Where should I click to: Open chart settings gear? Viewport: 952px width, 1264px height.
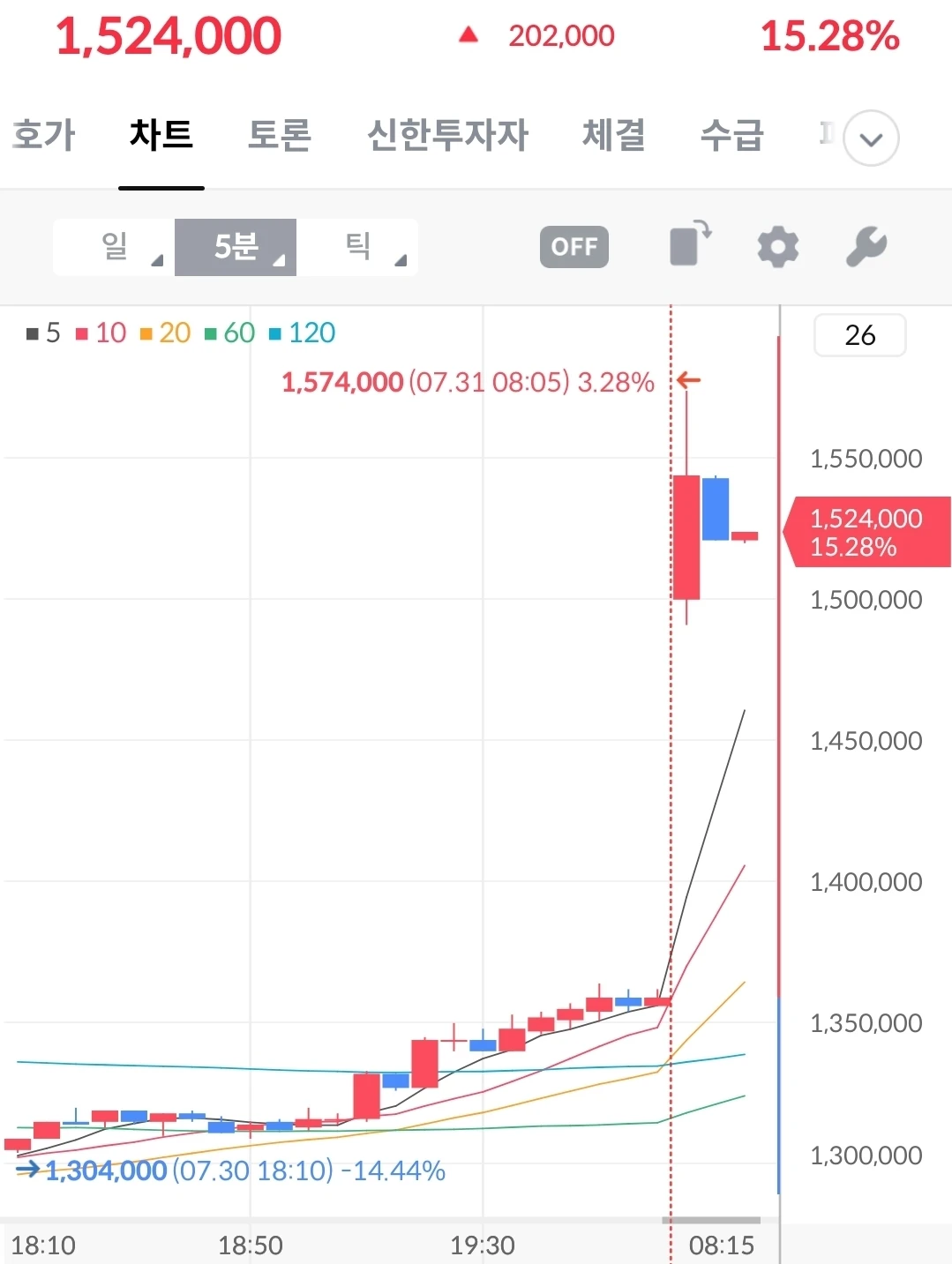(778, 247)
